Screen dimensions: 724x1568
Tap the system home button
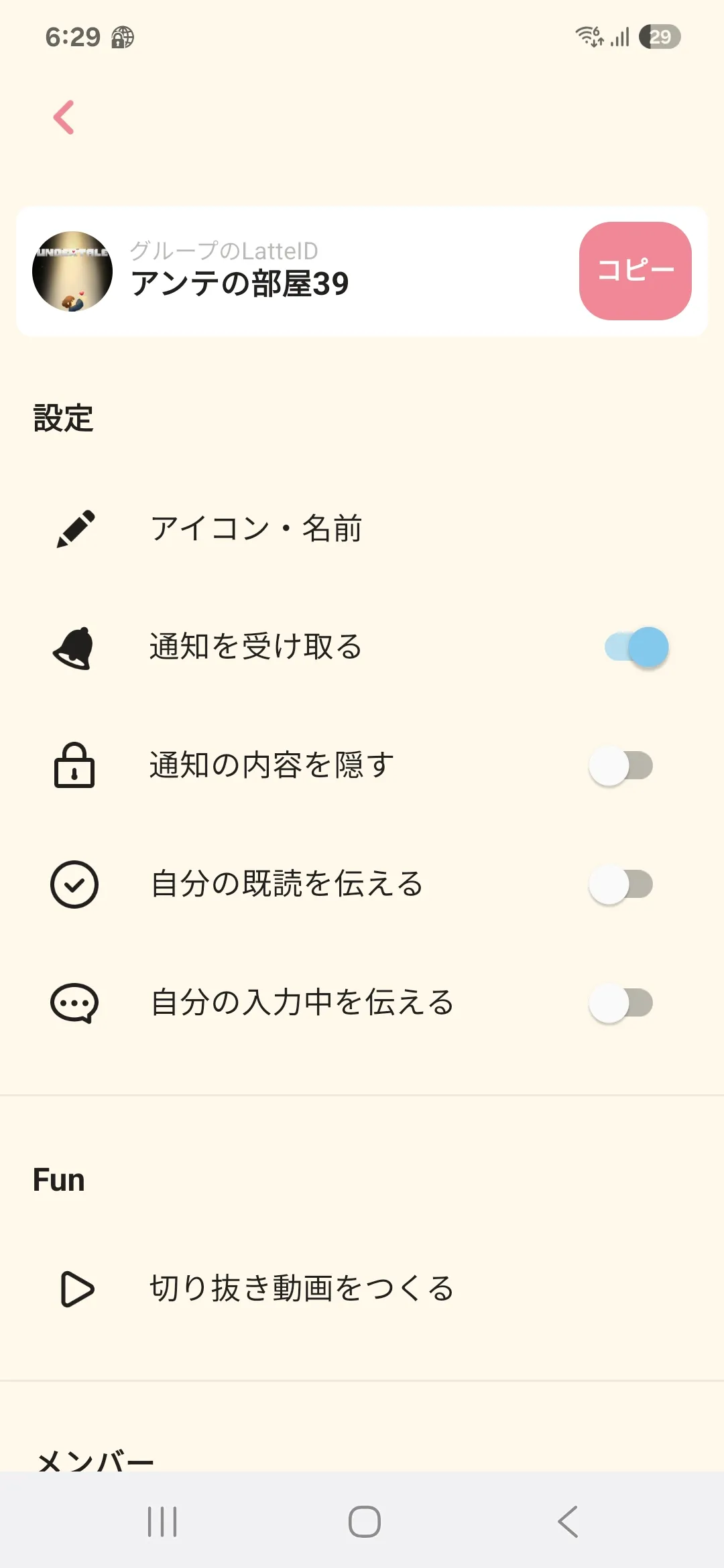364,1522
